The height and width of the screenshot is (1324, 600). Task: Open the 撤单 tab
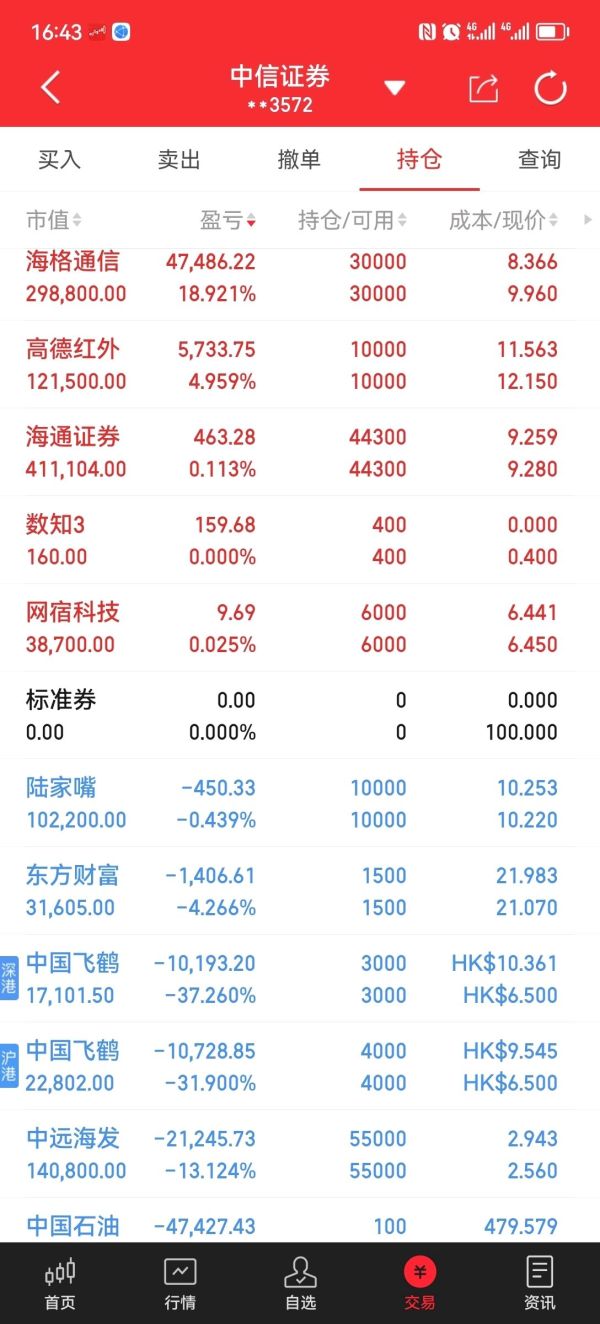click(x=299, y=159)
